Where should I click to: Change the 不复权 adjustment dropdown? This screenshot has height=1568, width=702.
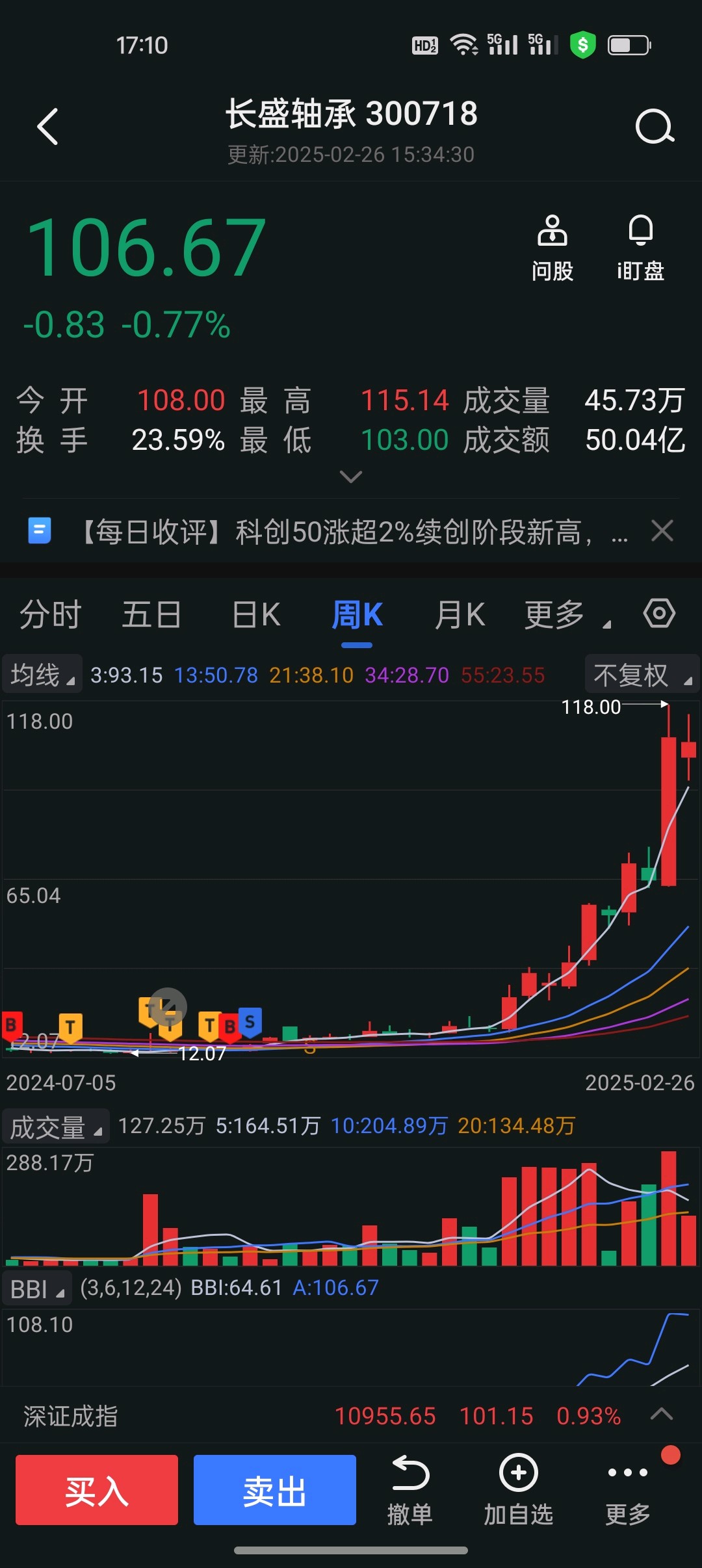[642, 674]
